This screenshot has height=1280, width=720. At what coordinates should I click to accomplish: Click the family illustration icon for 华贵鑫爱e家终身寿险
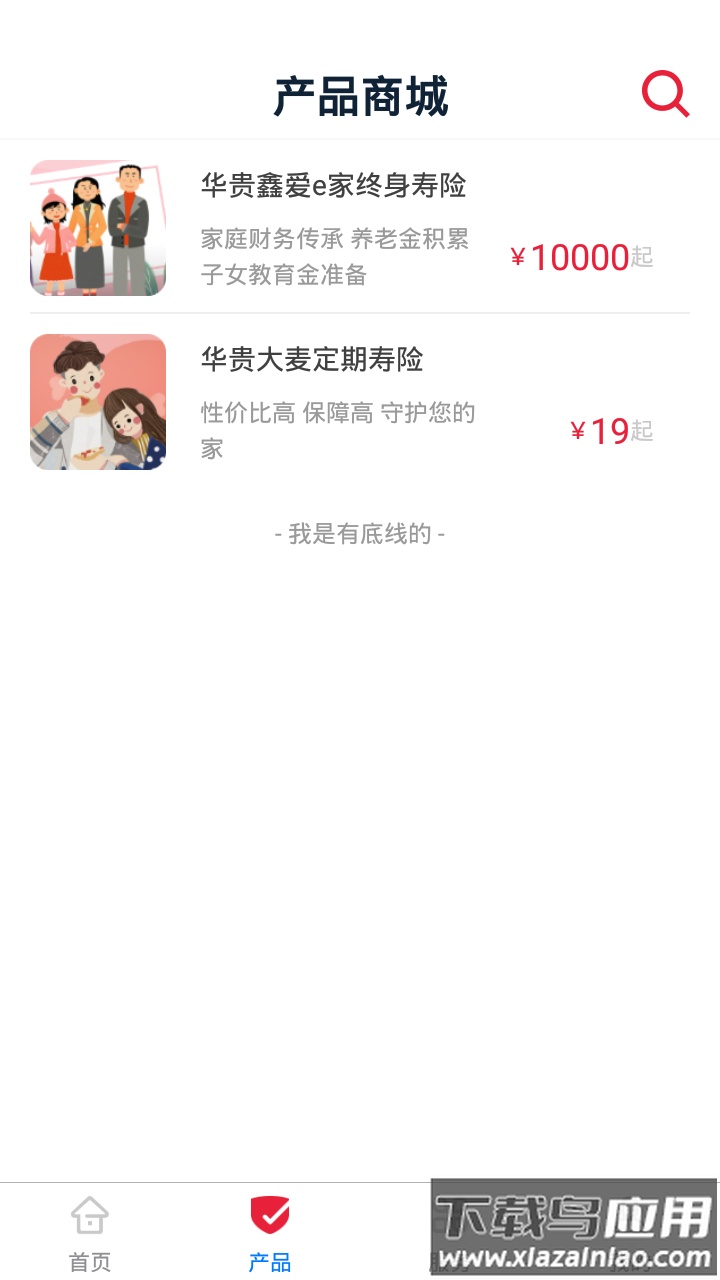click(x=97, y=227)
